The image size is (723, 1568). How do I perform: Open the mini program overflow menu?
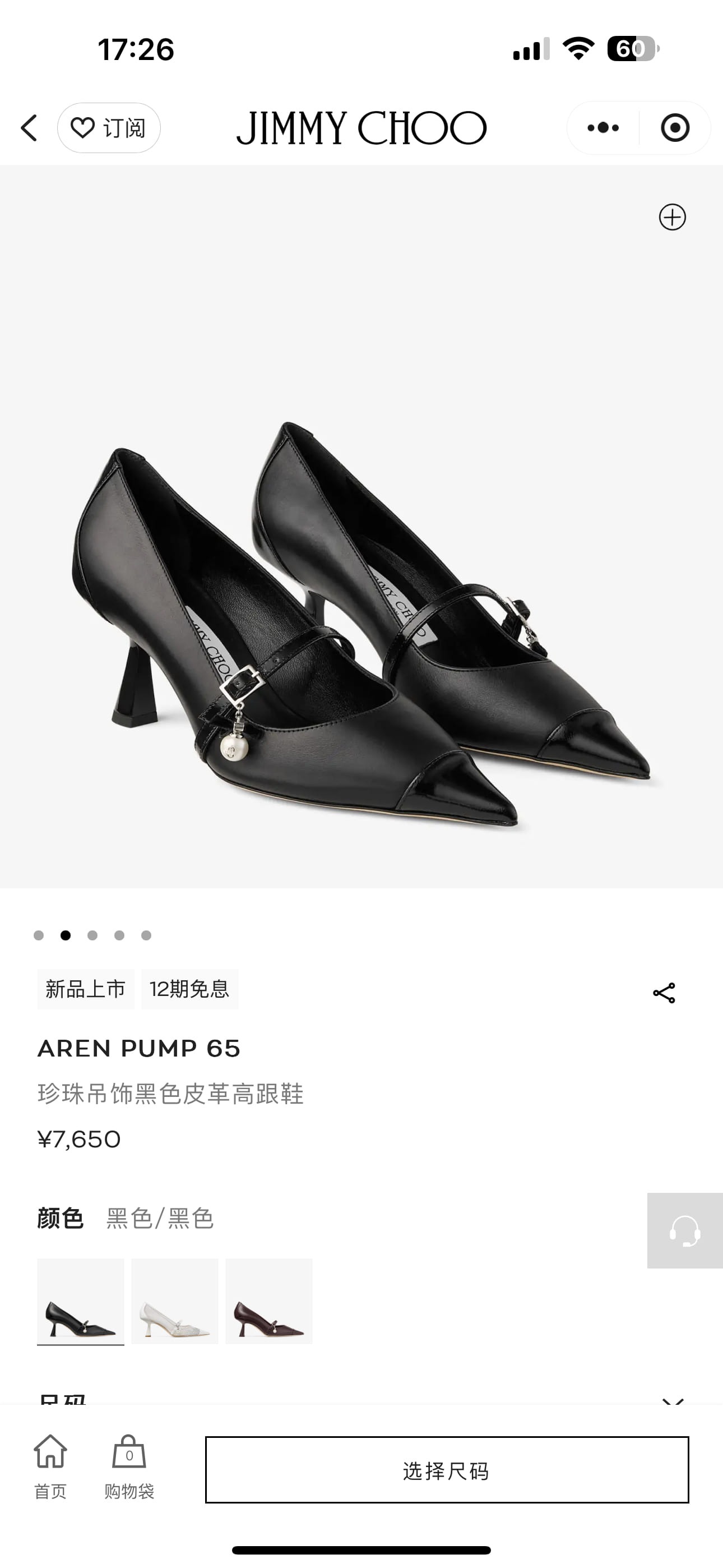coord(603,128)
